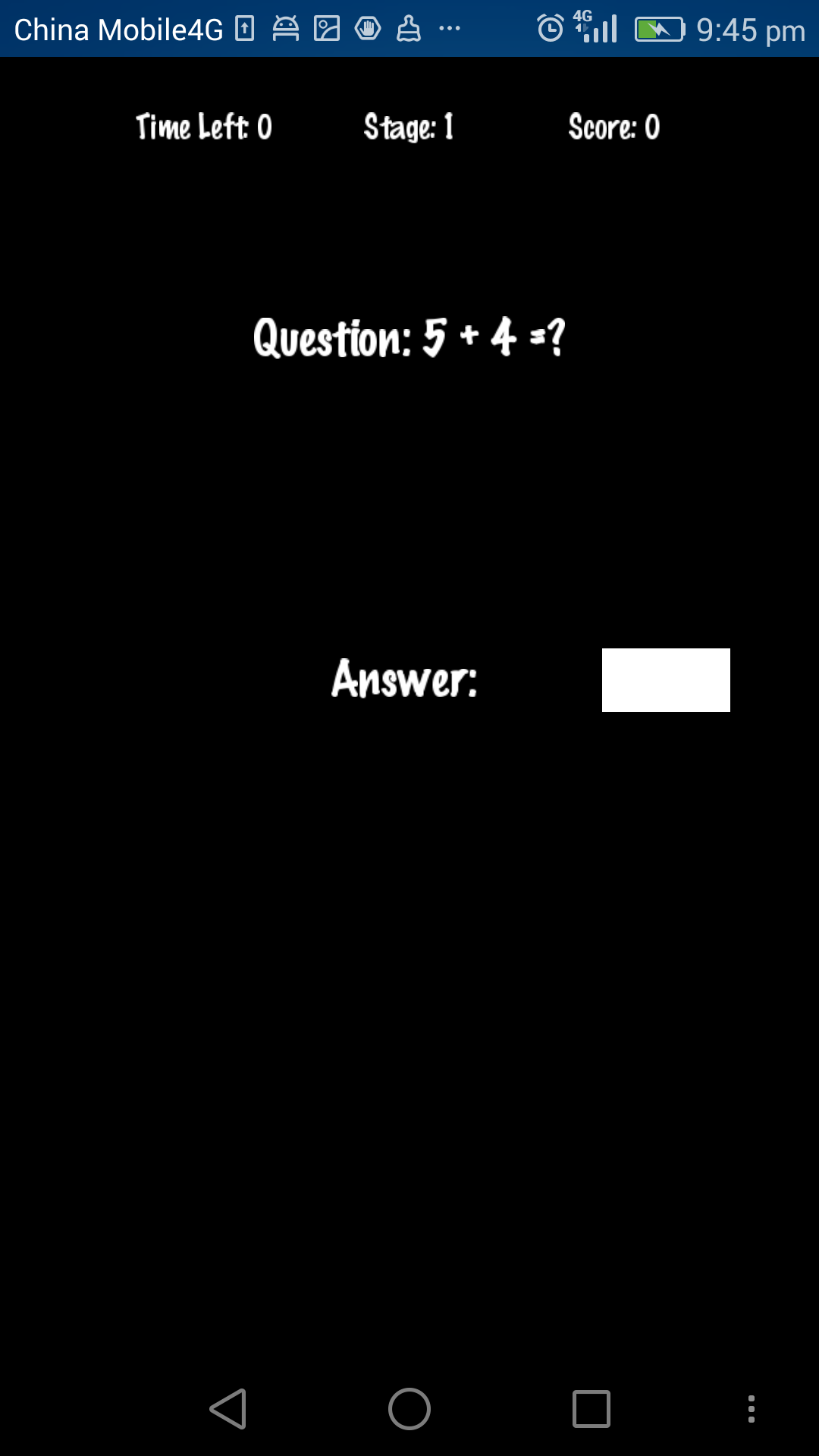The height and width of the screenshot is (1456, 819).
Task: Select the Stage: 1 label
Action: point(409,127)
